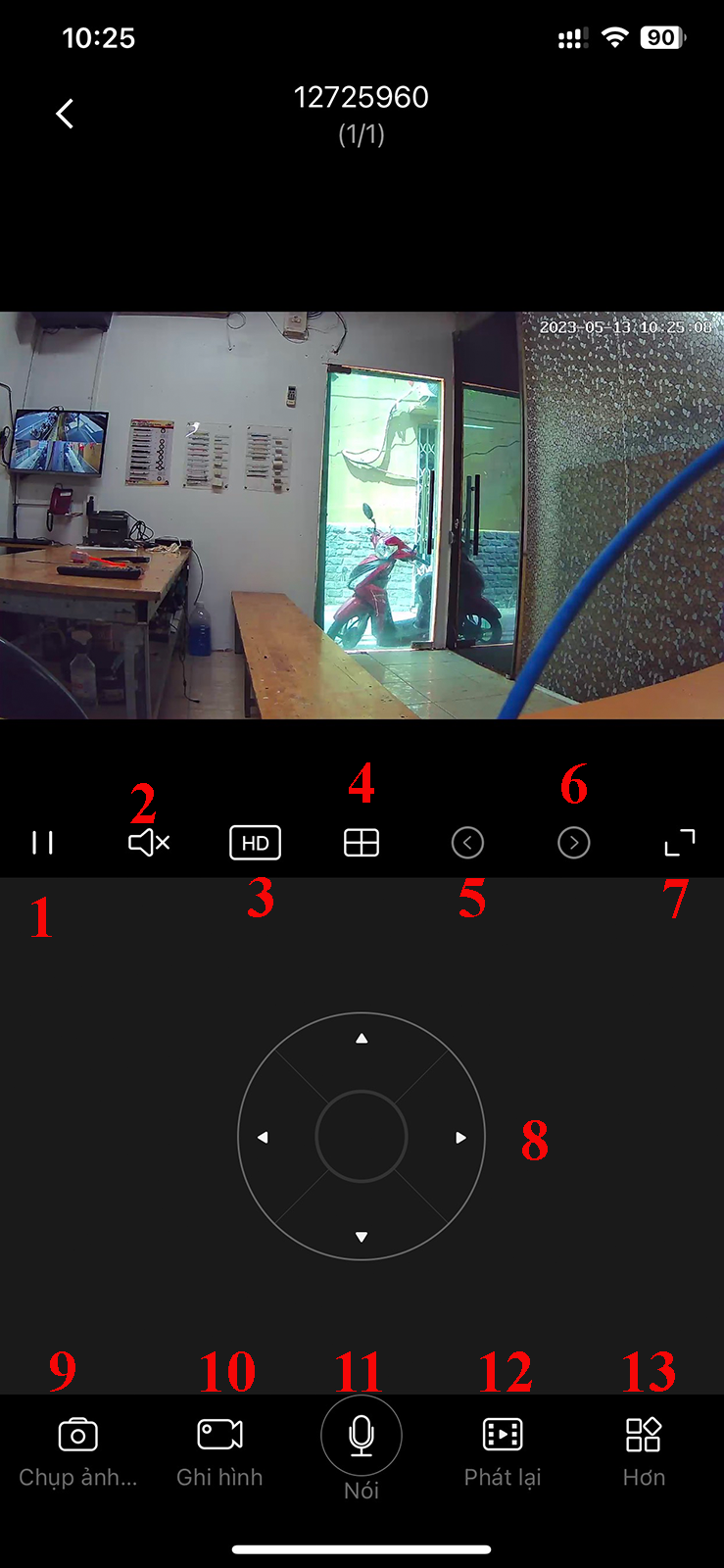Toggle the HD video quality
The width and height of the screenshot is (724, 1568).
click(x=255, y=843)
